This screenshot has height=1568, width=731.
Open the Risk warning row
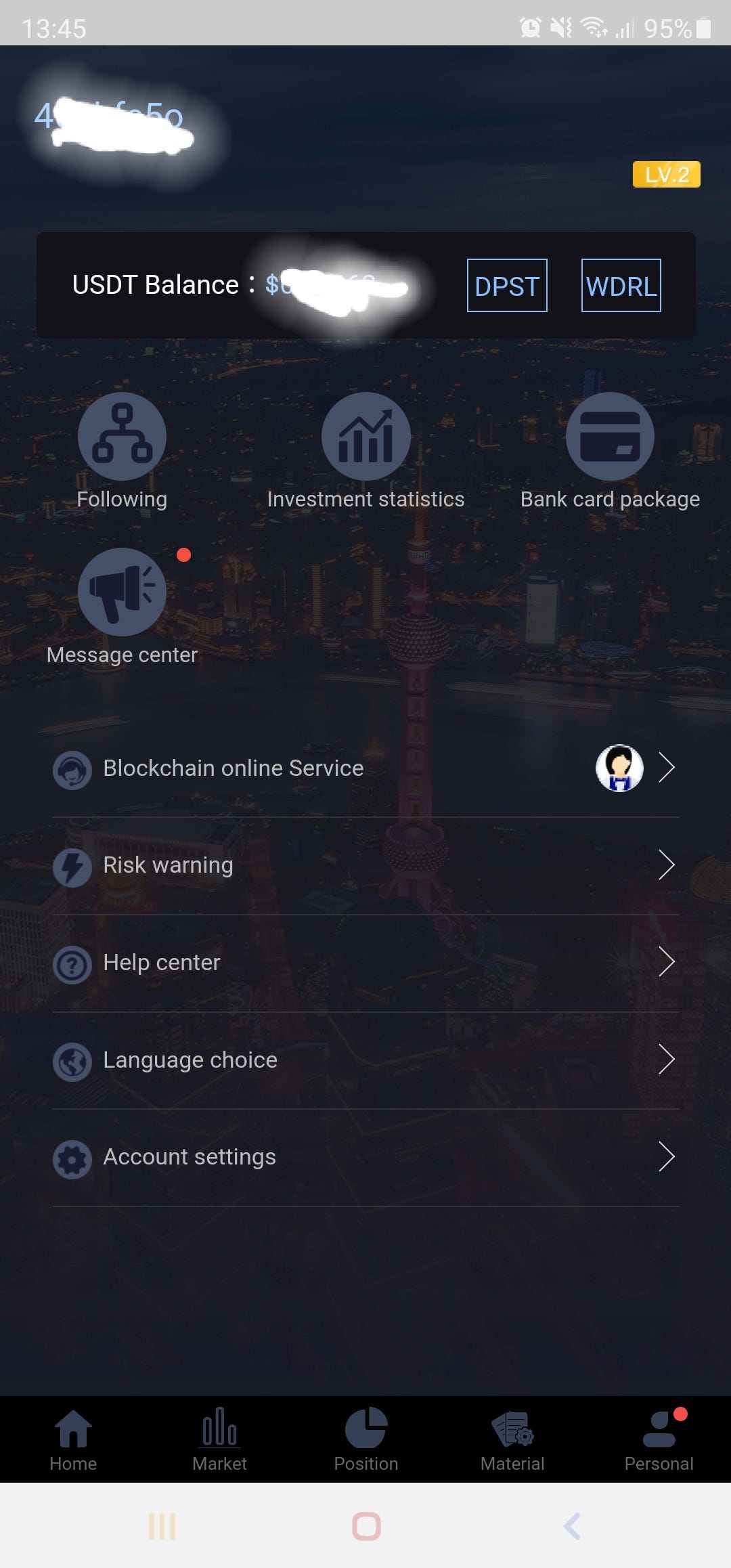coord(365,865)
